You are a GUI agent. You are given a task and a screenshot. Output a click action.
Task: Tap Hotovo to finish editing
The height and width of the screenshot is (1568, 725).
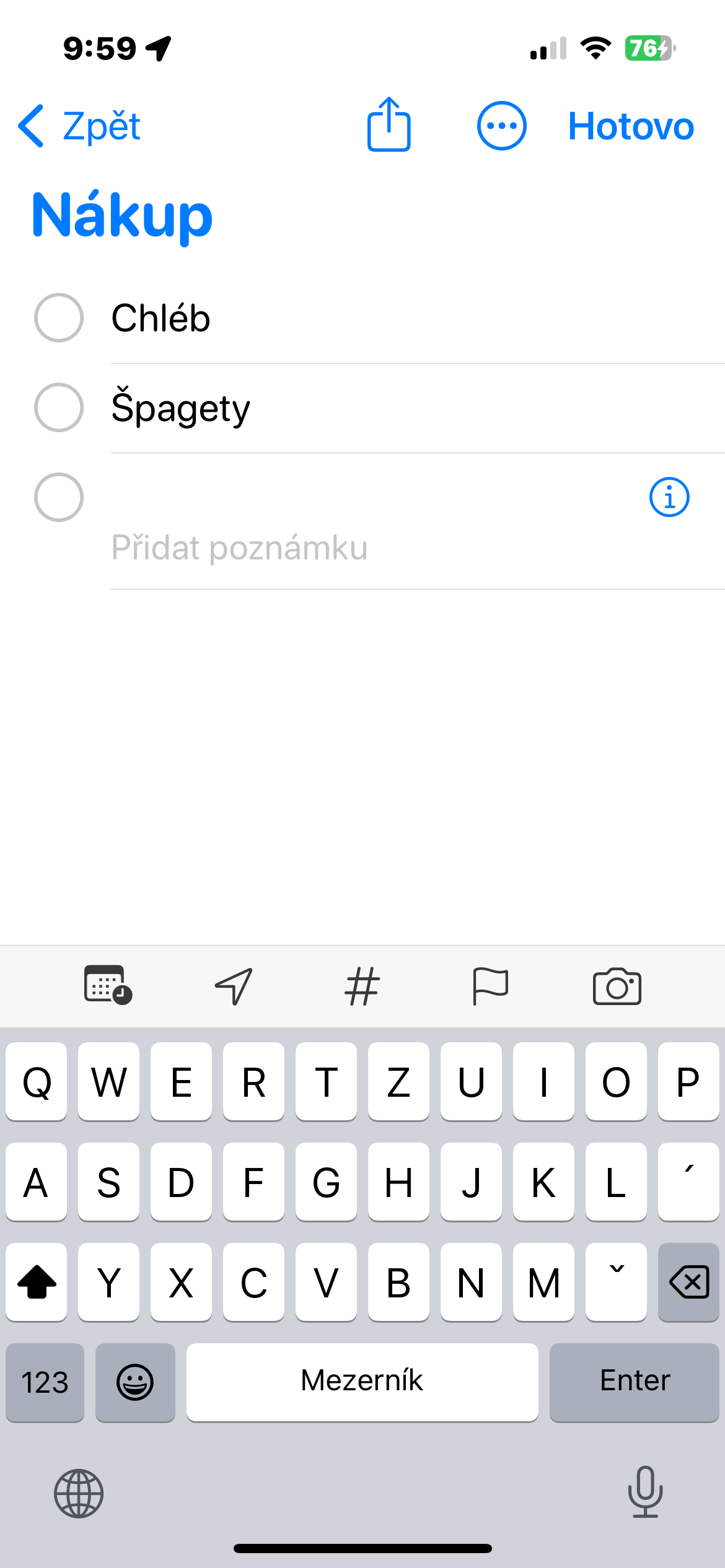631,126
